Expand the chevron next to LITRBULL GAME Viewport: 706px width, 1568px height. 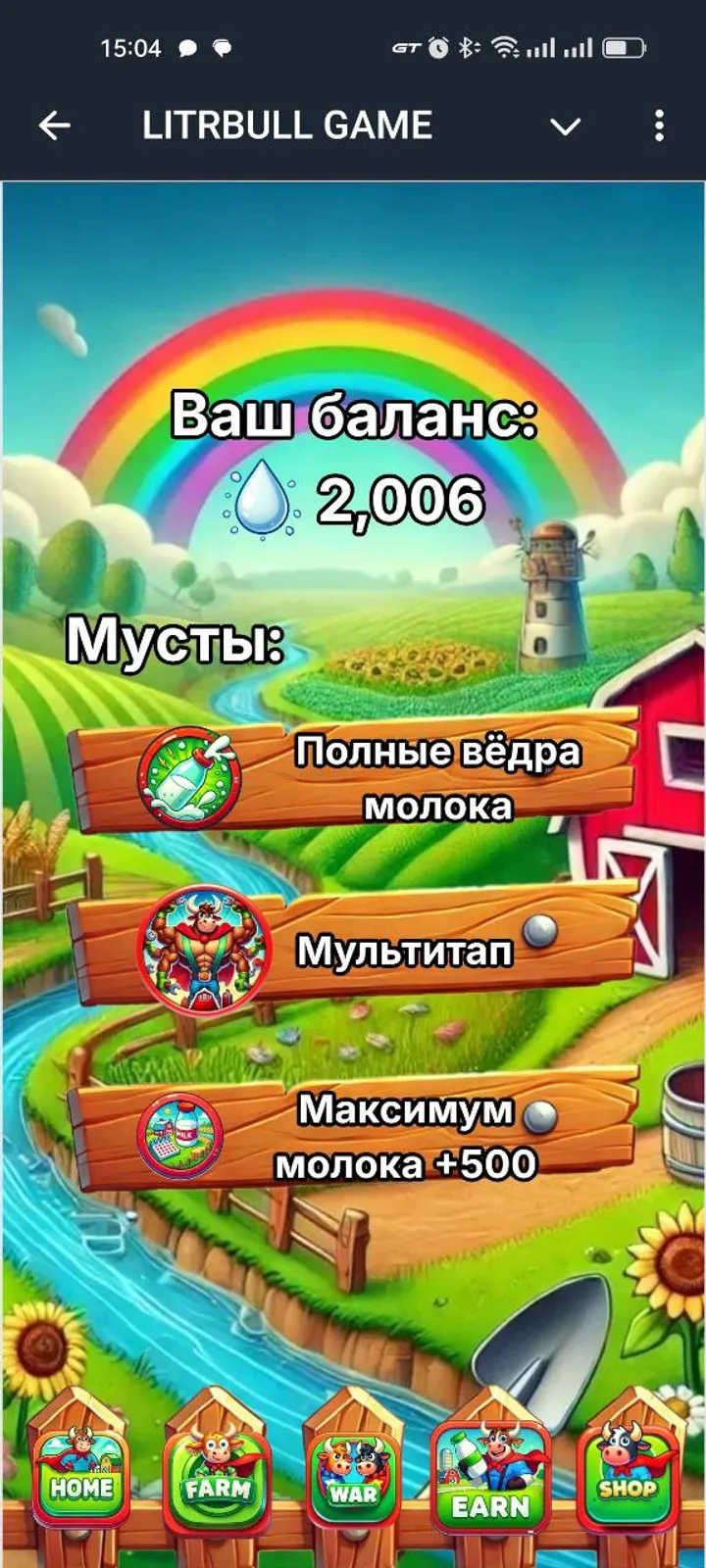566,126
